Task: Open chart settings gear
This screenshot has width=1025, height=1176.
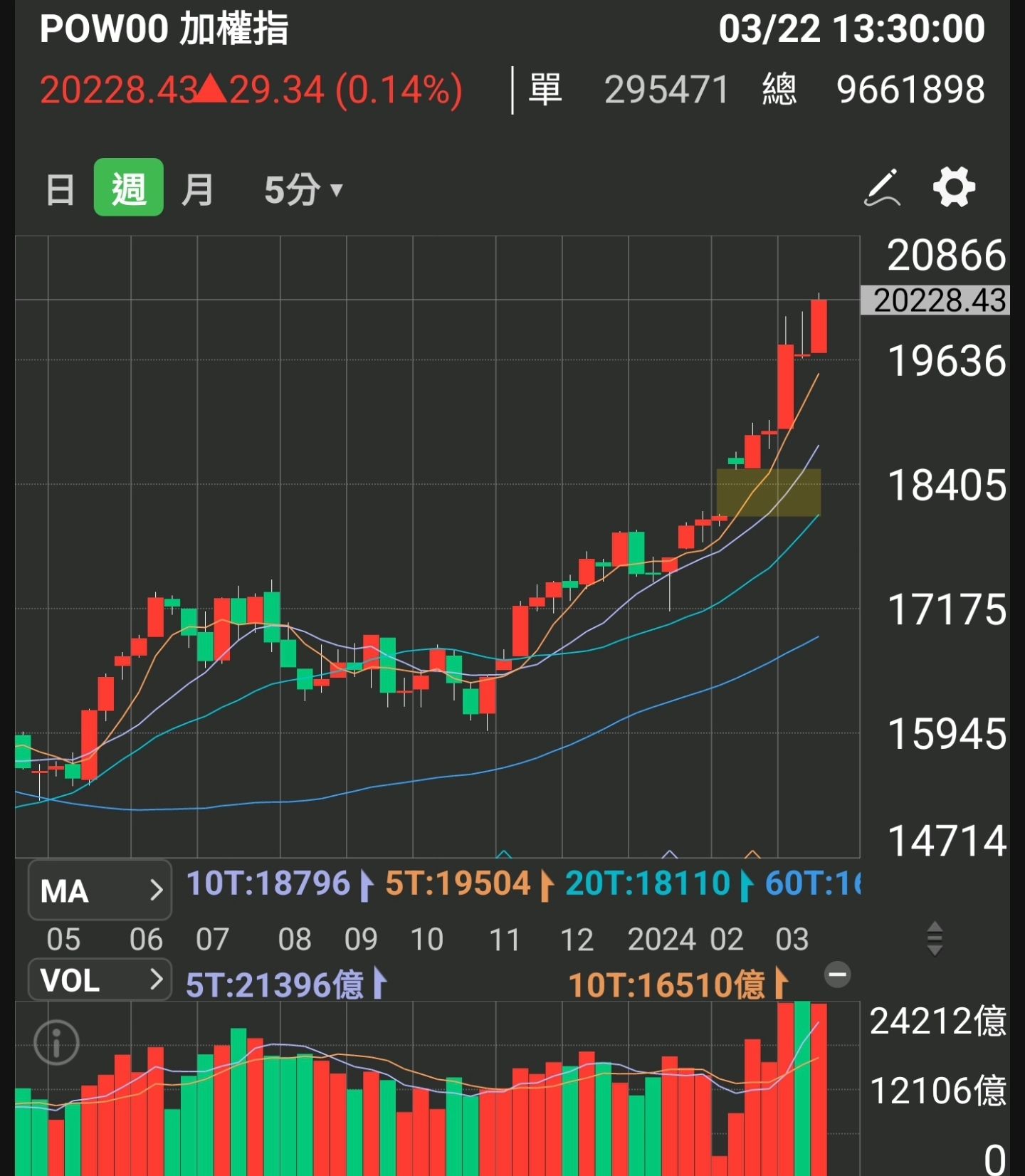Action: pyautogui.click(x=954, y=187)
